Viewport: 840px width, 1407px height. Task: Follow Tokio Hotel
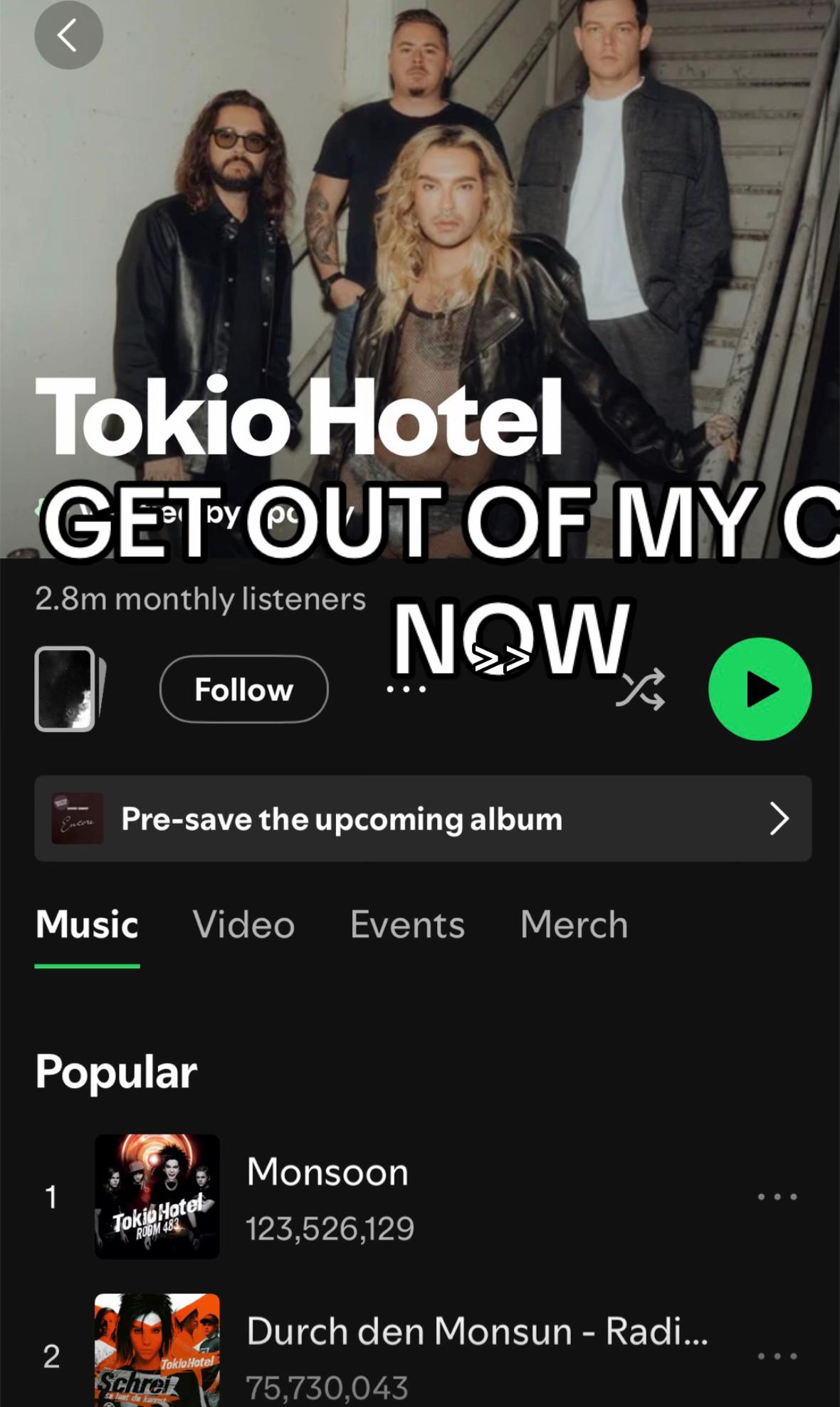tap(243, 689)
